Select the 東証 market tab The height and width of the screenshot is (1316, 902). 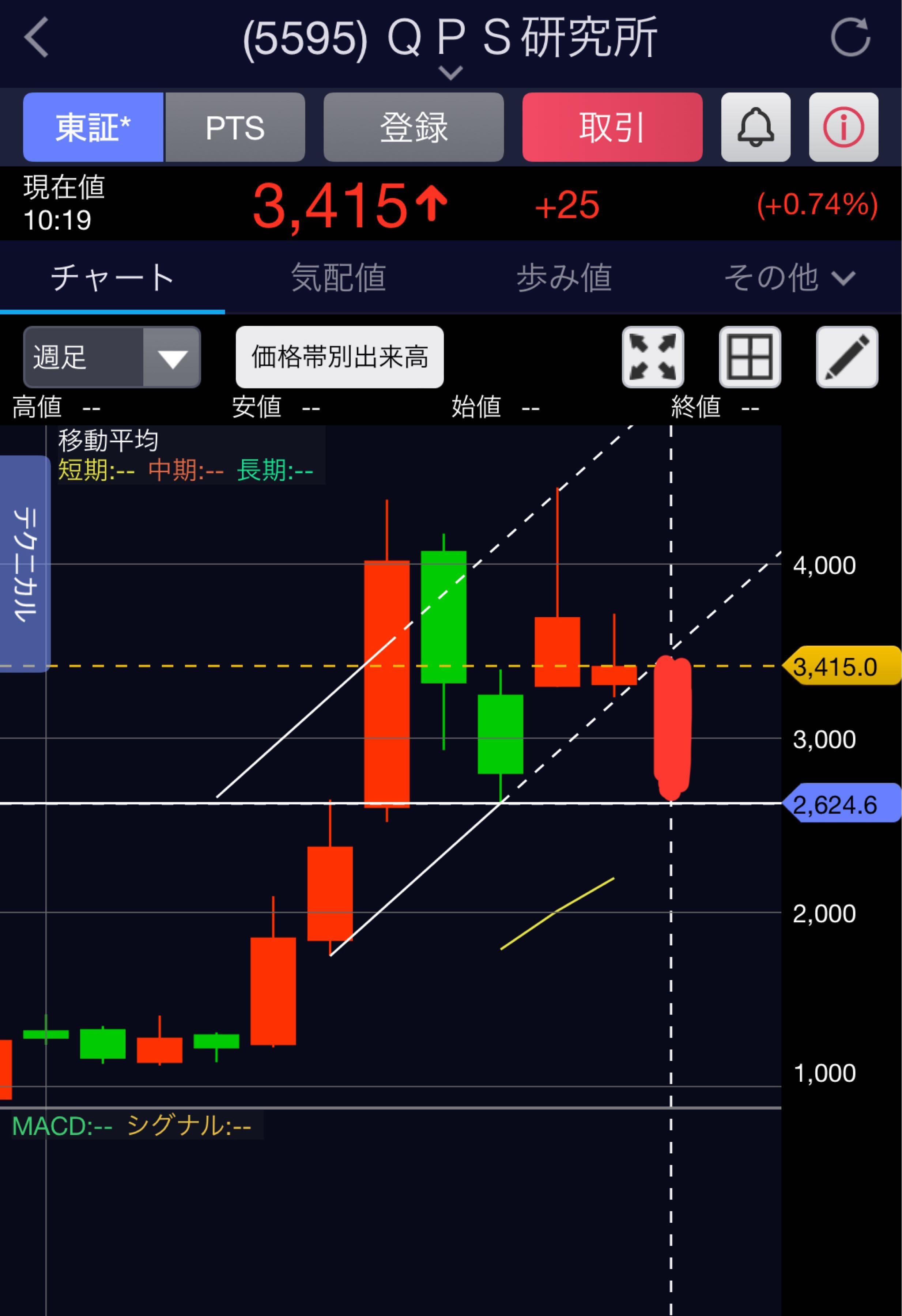point(94,128)
